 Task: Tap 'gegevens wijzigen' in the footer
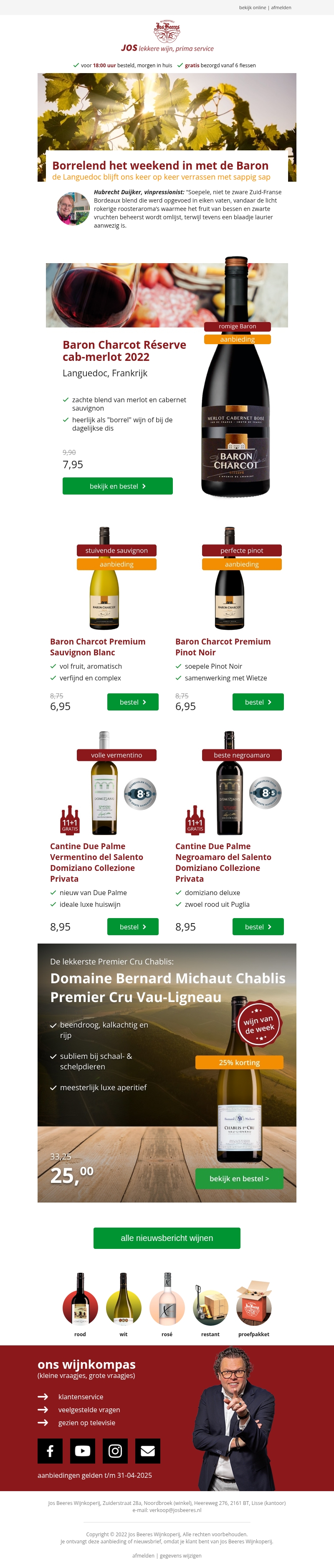pos(181,1555)
